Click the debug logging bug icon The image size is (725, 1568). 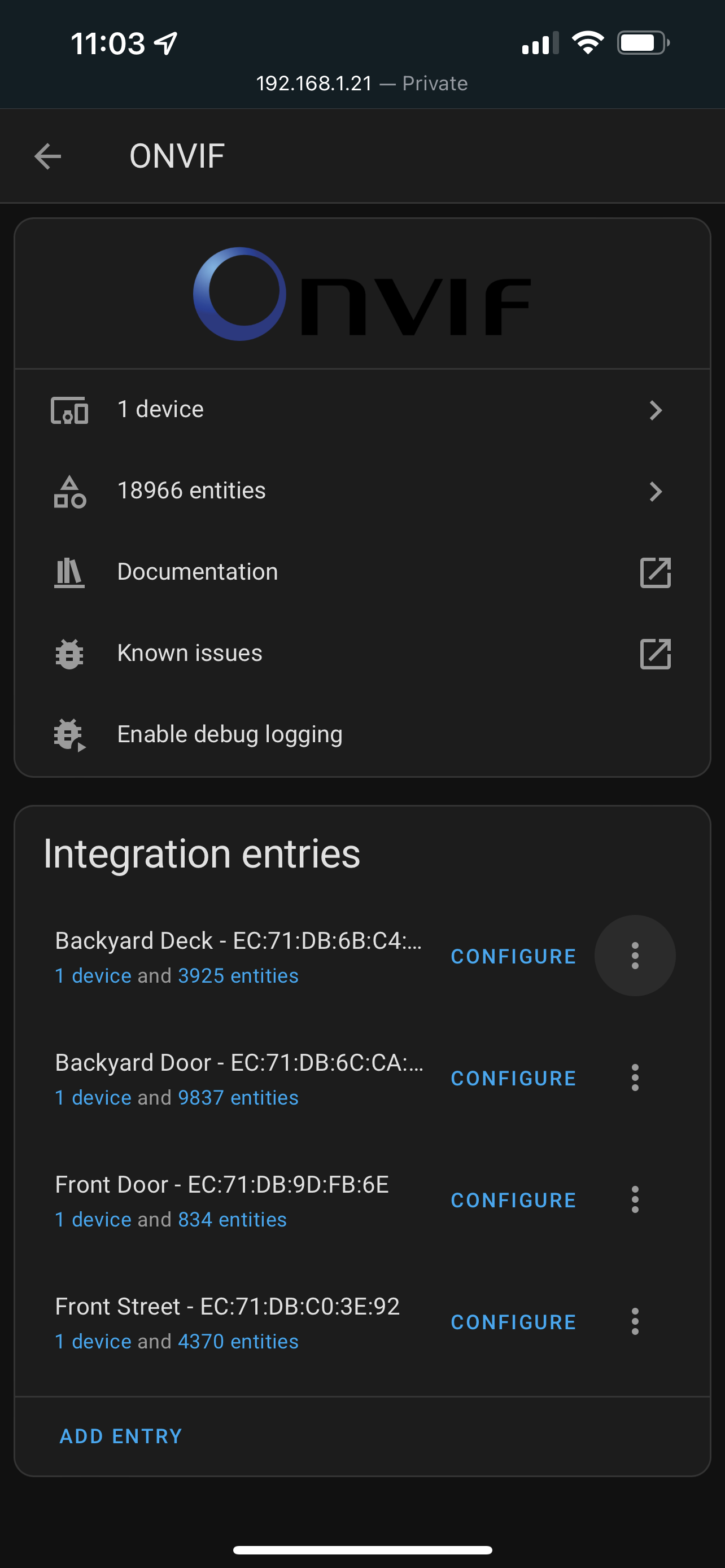point(69,735)
